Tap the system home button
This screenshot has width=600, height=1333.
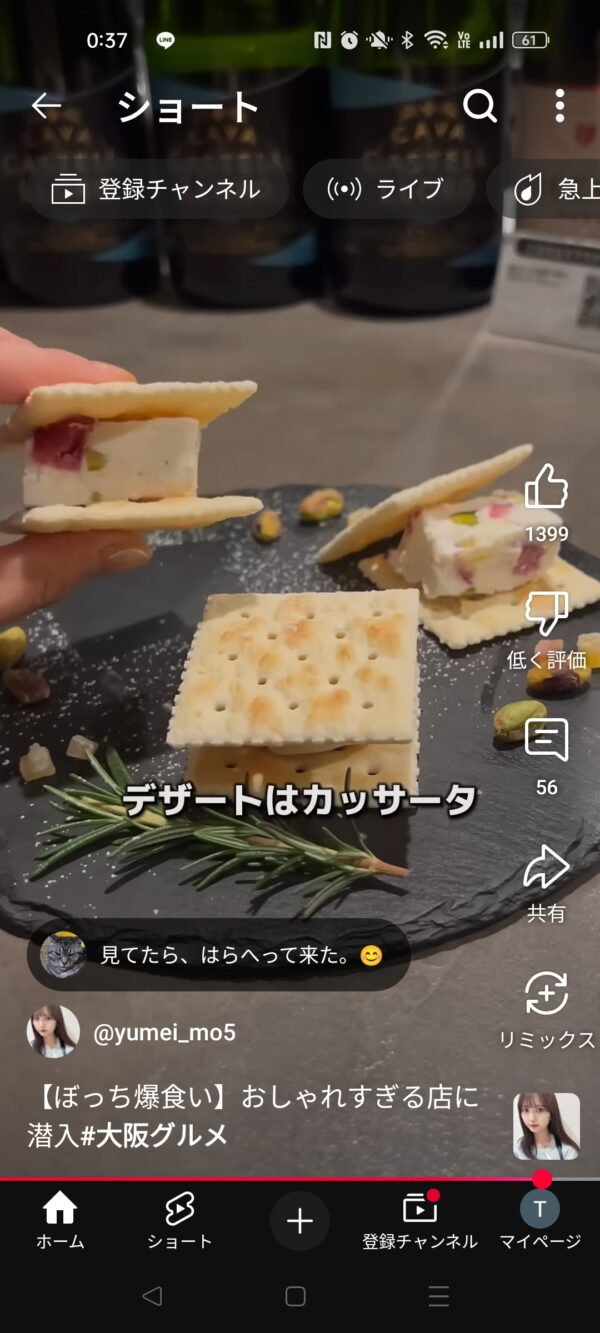295,1297
